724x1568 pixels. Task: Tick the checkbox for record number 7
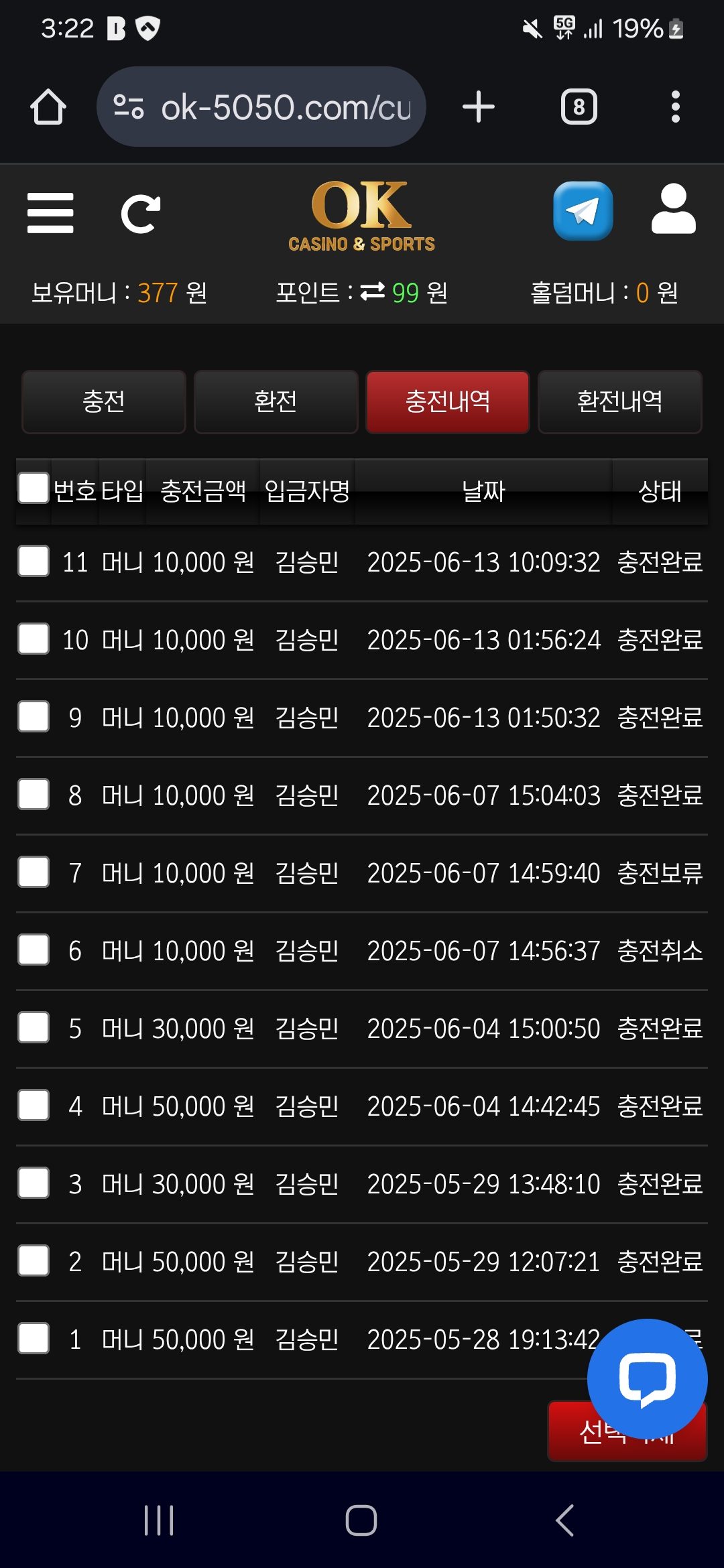point(34,872)
